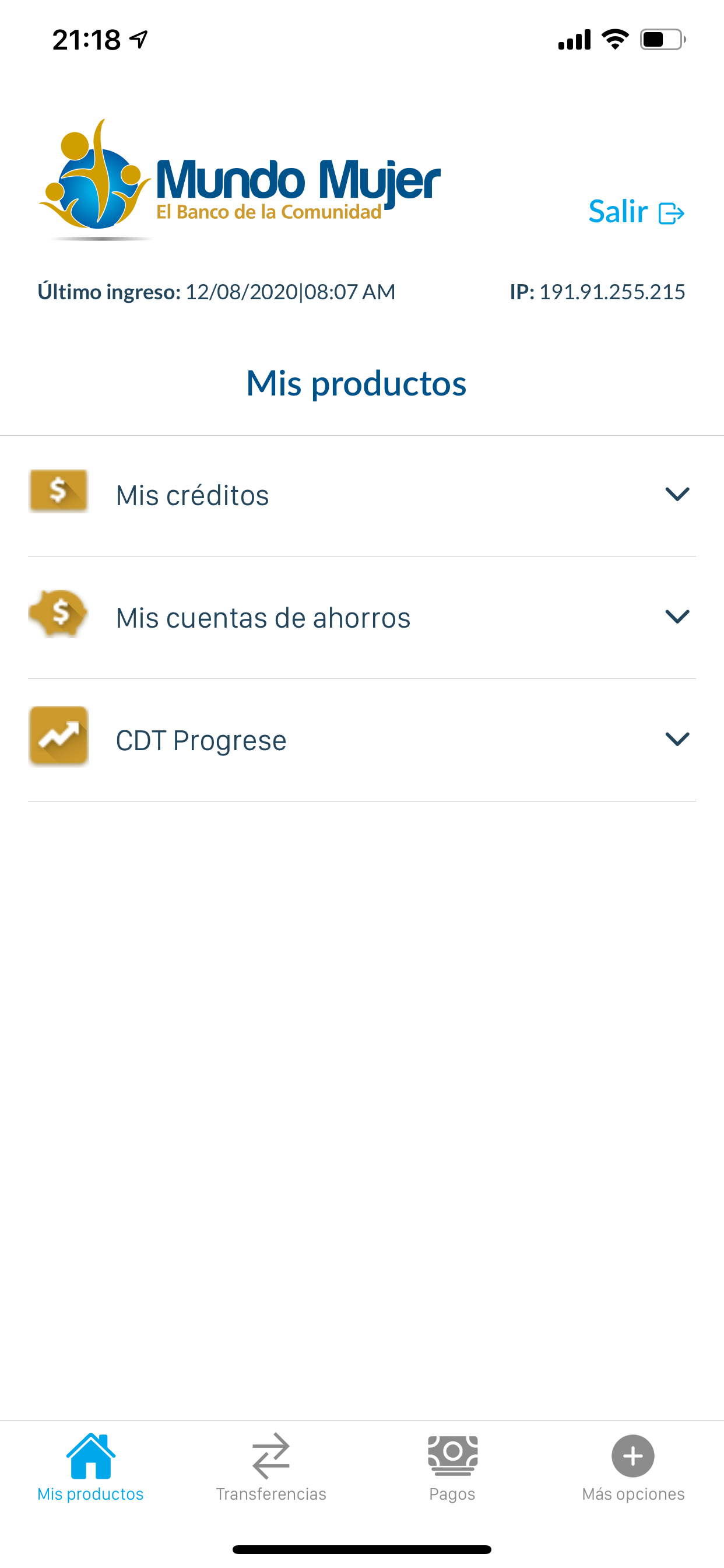Tap the Mis productos home icon

coord(90,1458)
